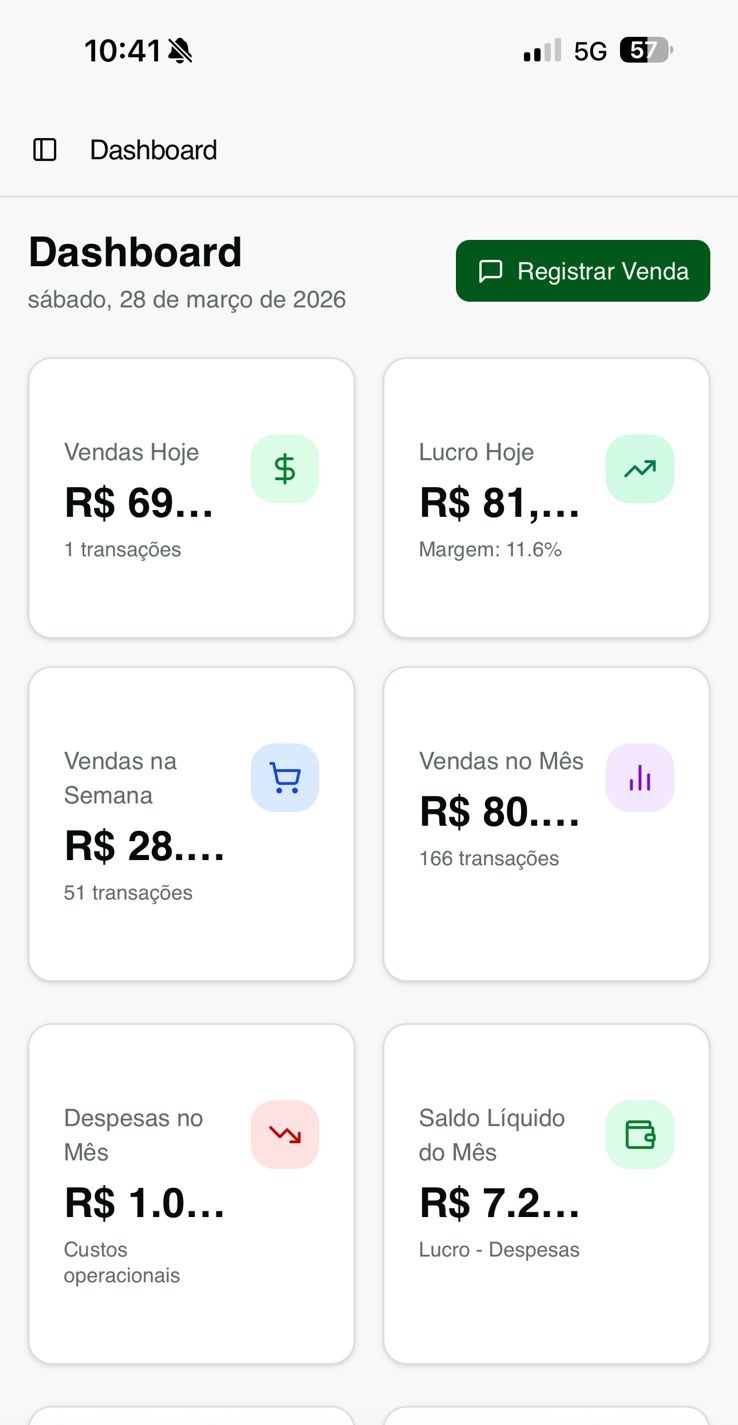Click the wallet icon on Saldo Líquido card
738x1425 pixels.
pyautogui.click(x=639, y=1134)
